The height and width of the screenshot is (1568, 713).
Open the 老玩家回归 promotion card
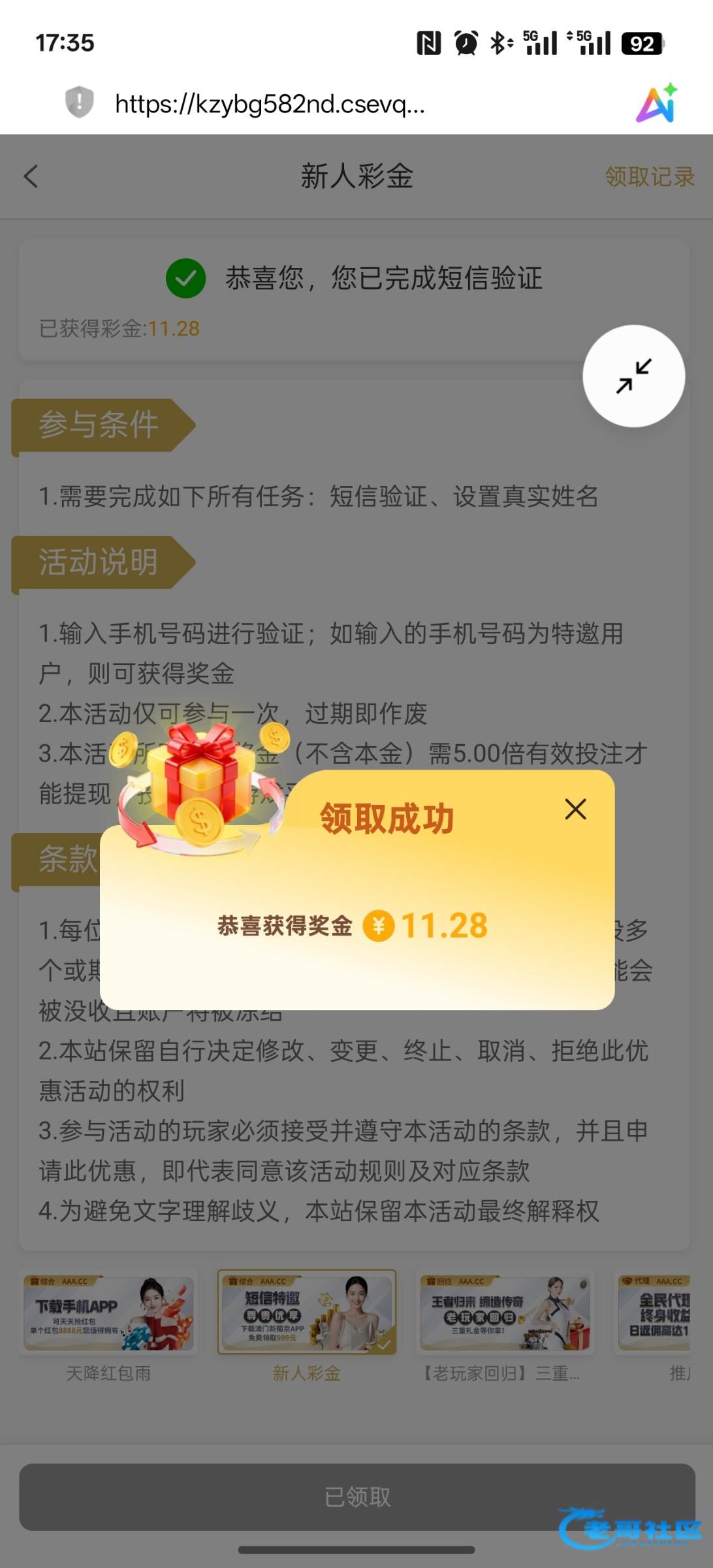click(505, 1326)
